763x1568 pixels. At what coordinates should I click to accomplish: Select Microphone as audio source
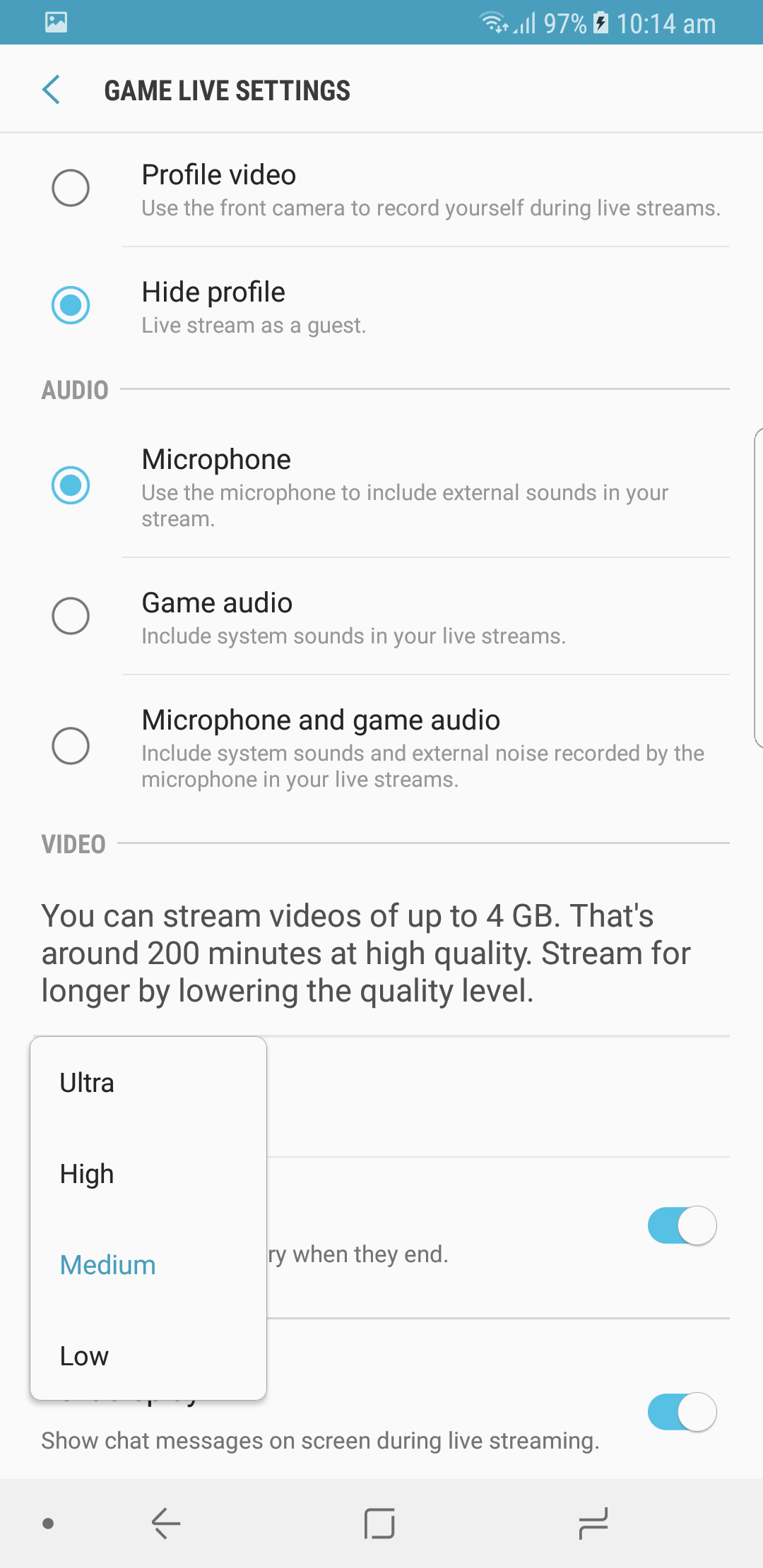pos(71,485)
